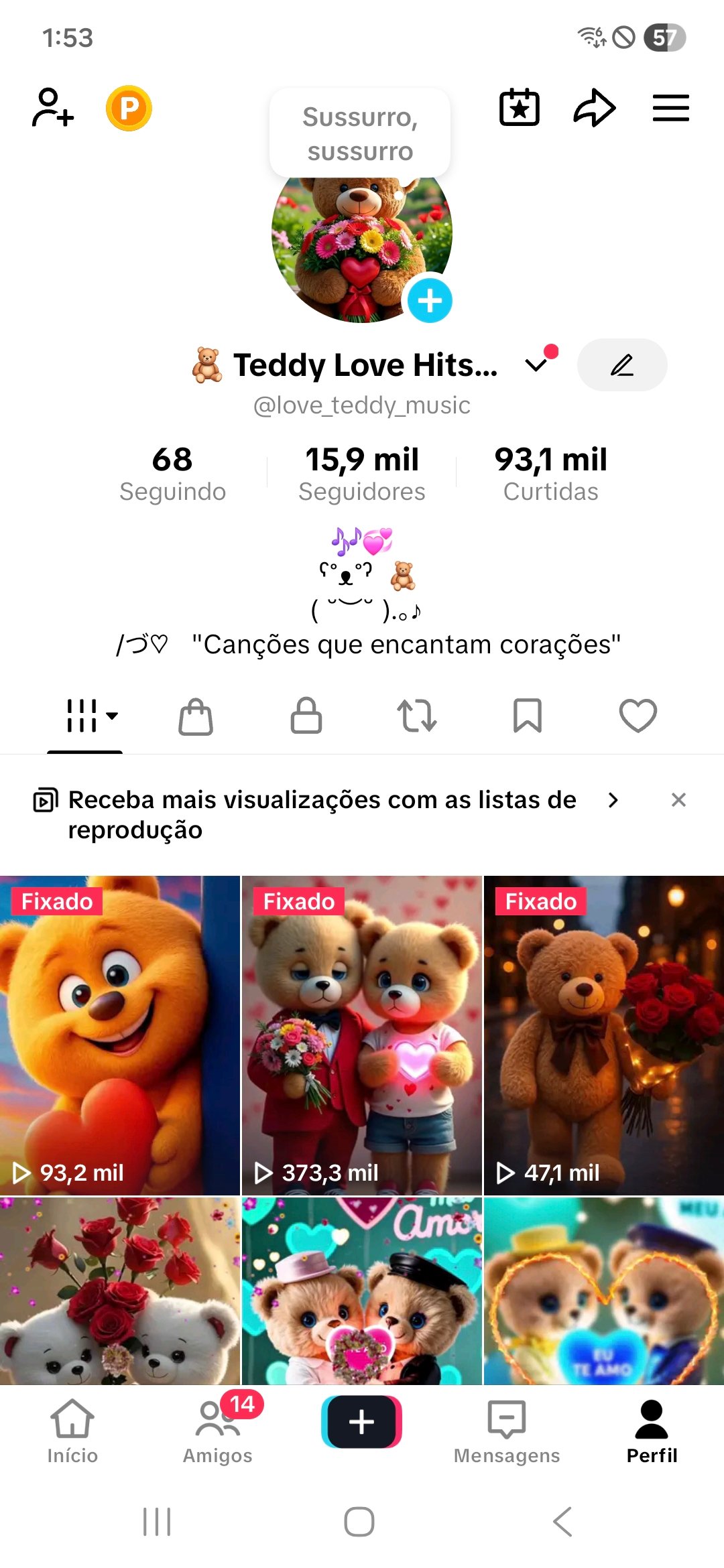Open the liked videos heart tab
The image size is (724, 1568).
[638, 716]
